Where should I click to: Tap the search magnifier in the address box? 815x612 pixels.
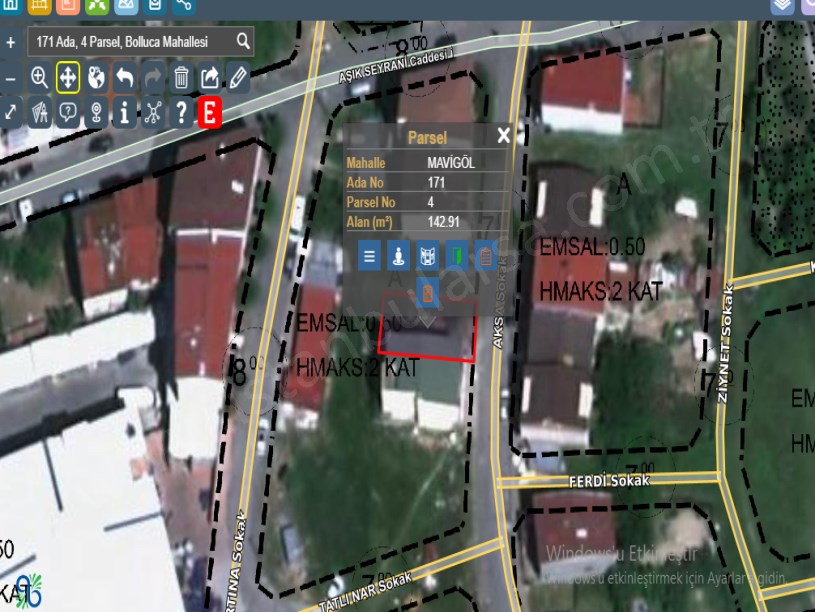coord(243,41)
